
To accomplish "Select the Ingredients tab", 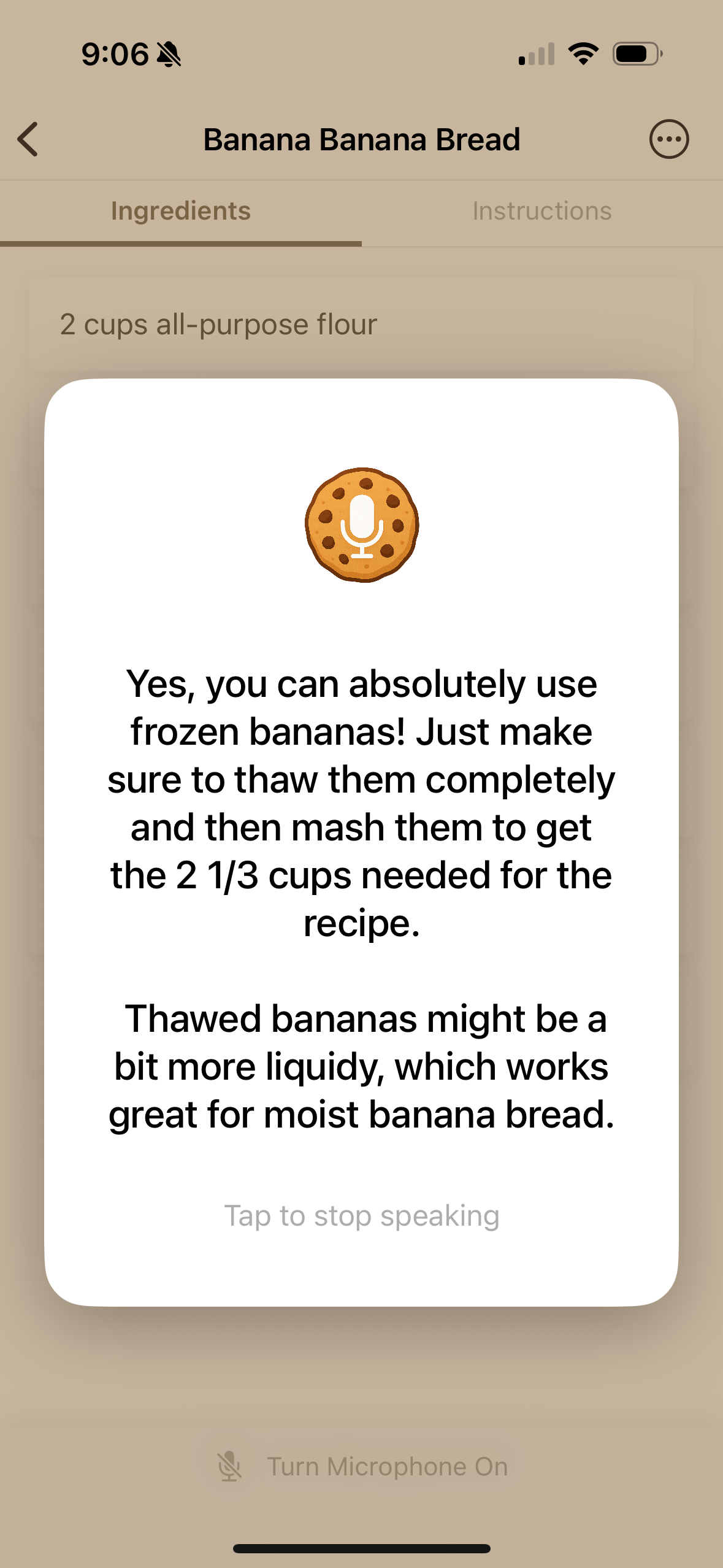I will [180, 210].
